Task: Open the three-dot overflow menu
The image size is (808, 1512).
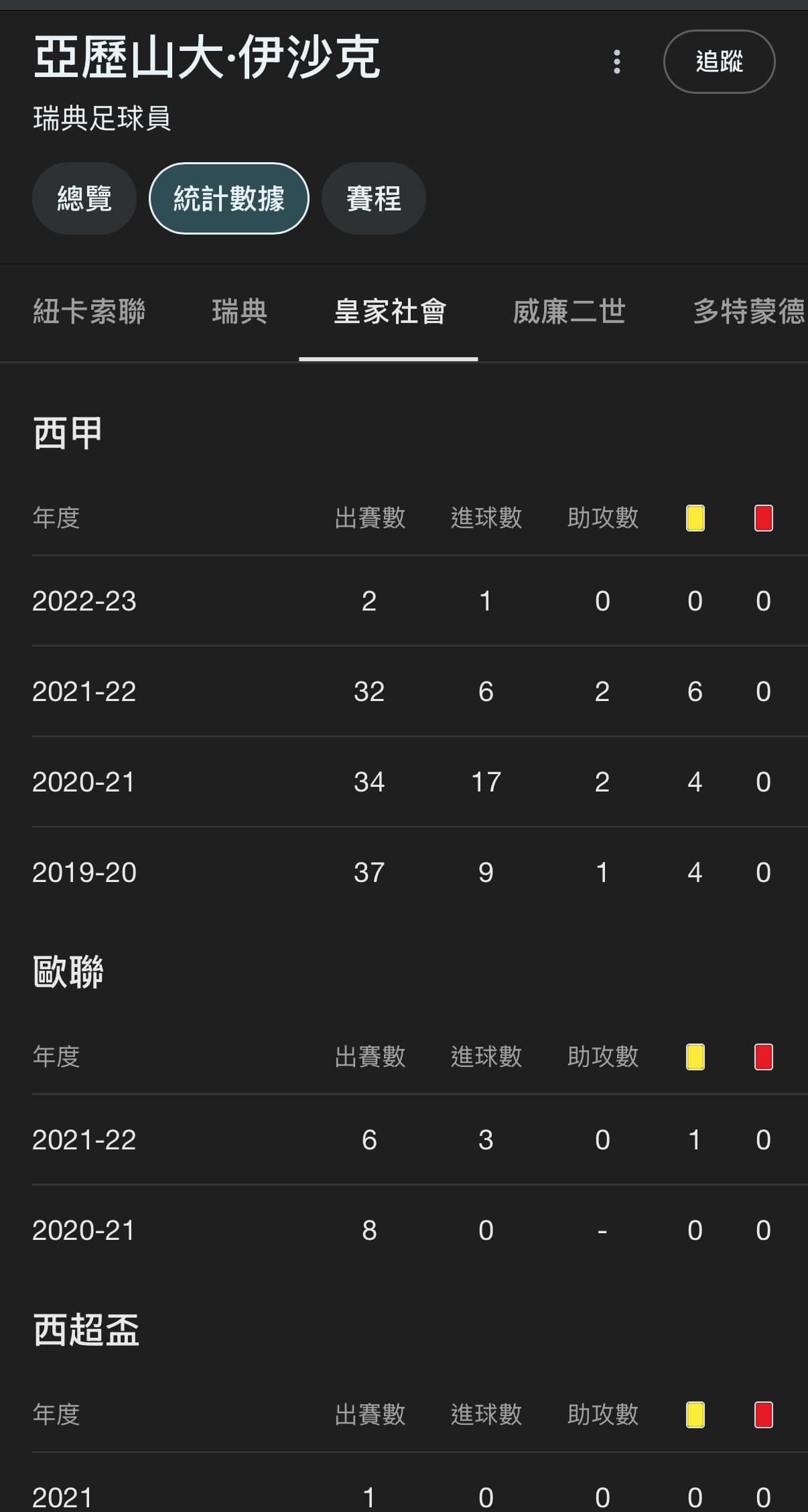Action: pos(617,62)
